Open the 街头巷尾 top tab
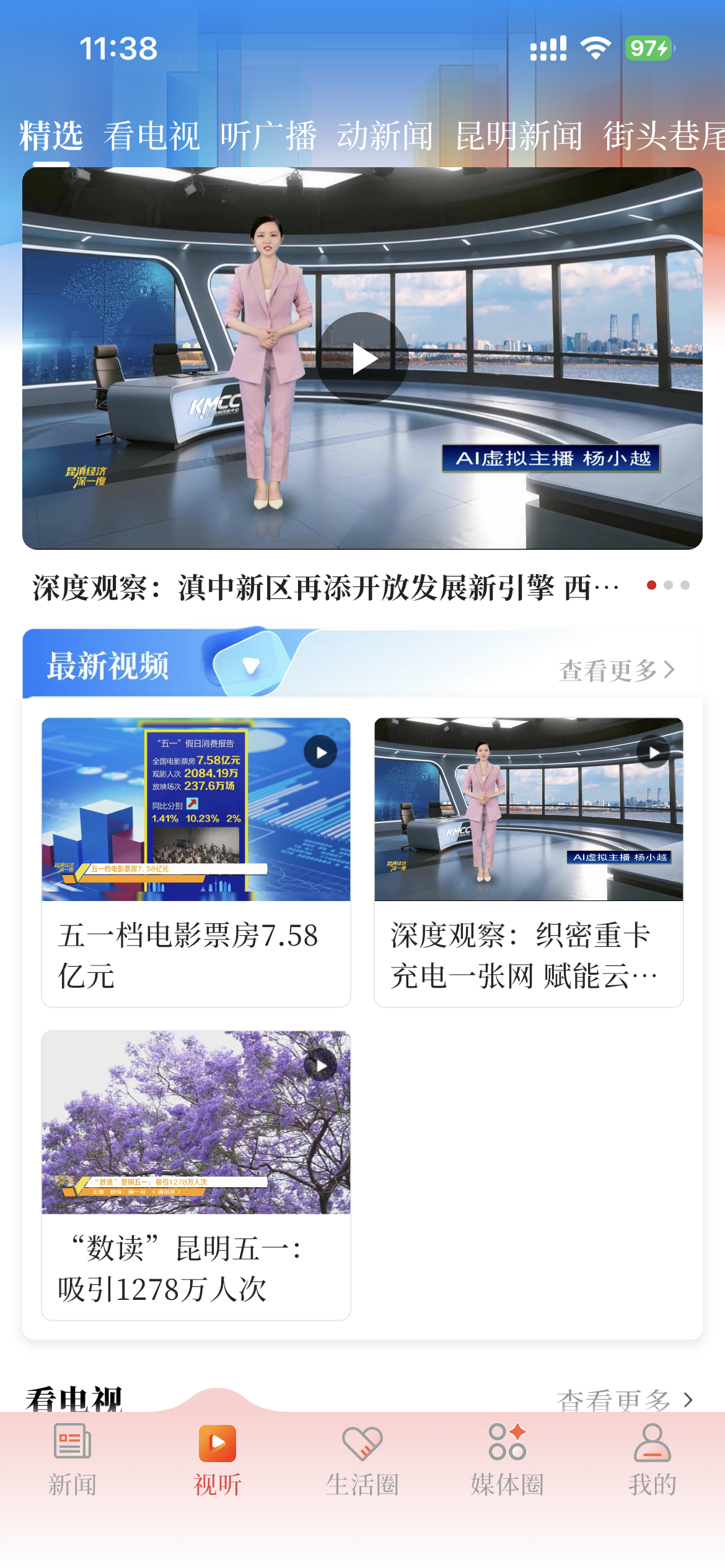 [x=664, y=136]
